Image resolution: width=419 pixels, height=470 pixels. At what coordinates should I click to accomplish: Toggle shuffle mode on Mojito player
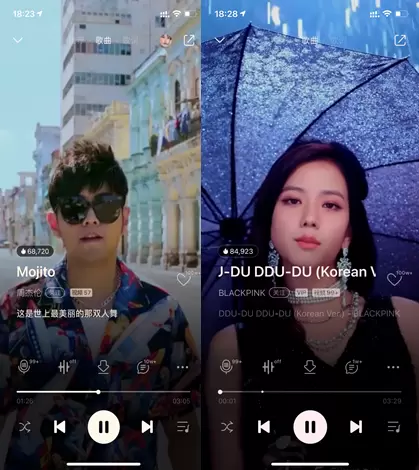click(25, 427)
